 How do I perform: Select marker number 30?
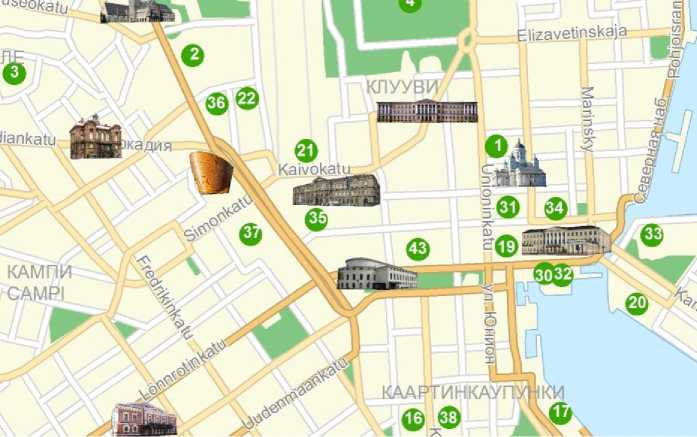click(543, 274)
